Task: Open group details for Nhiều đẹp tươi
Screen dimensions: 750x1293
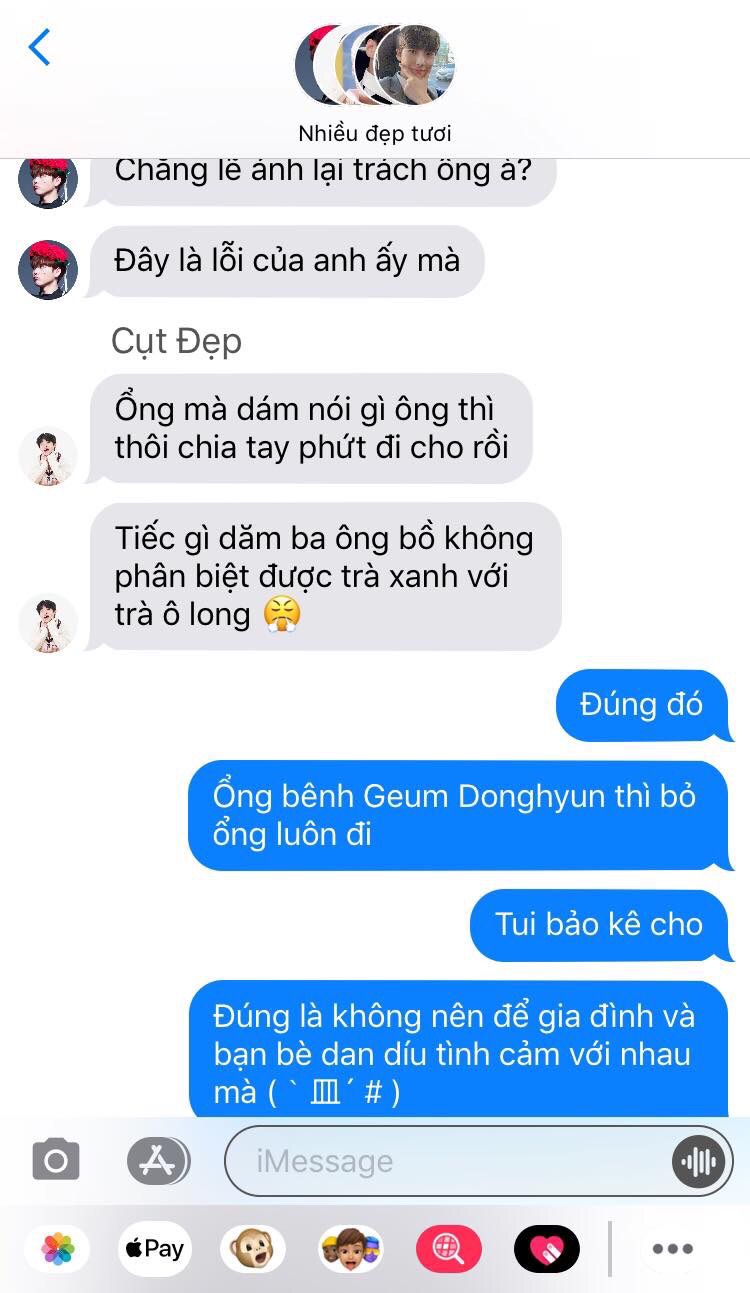Action: [x=375, y=84]
